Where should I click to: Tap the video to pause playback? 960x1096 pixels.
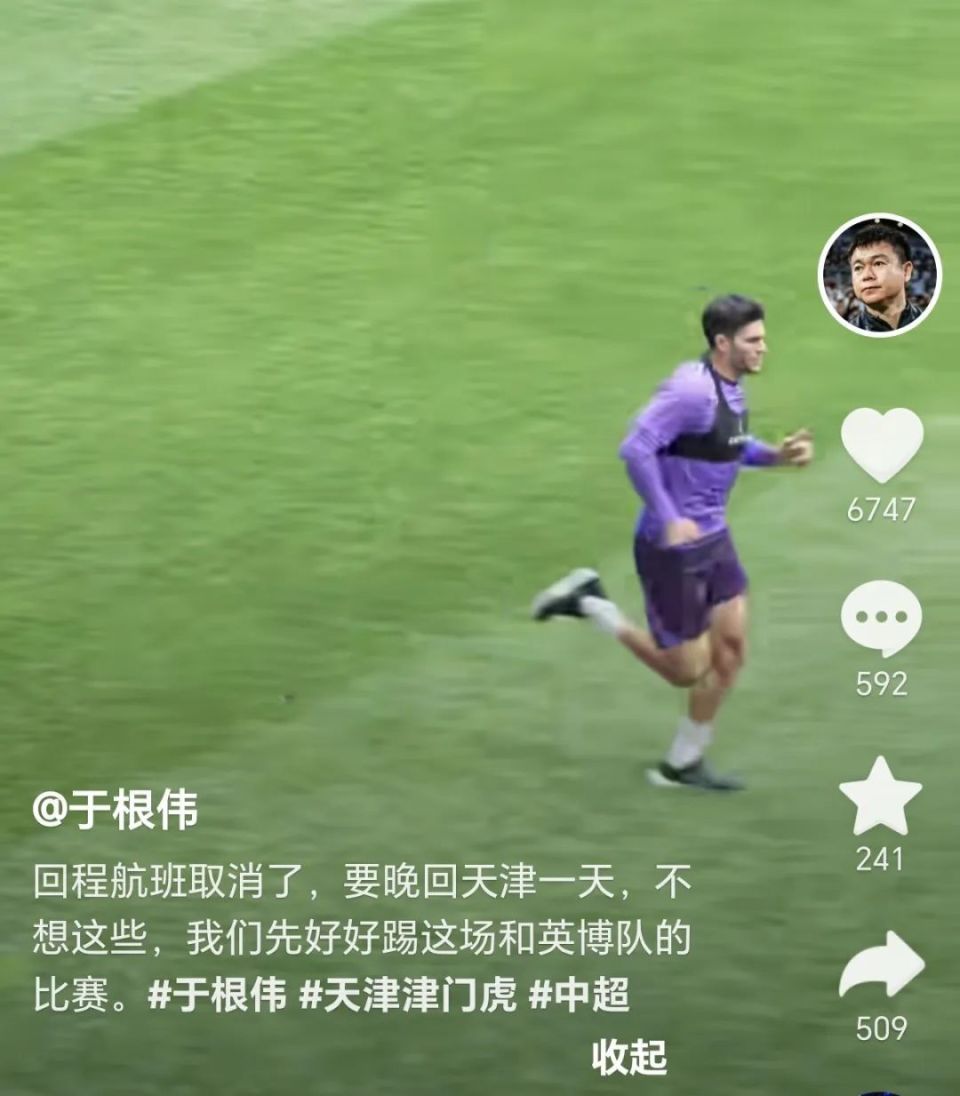pos(400,400)
